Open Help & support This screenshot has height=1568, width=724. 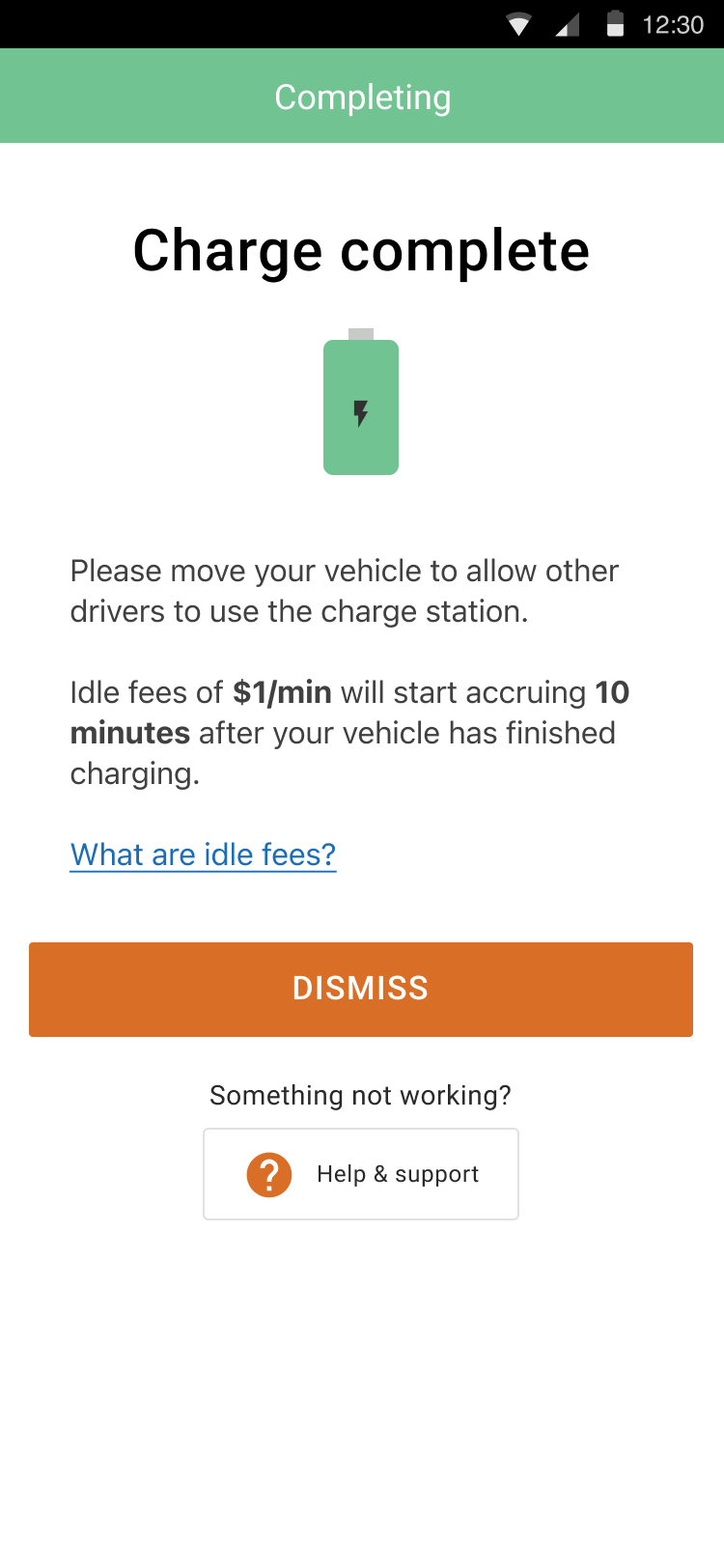pyautogui.click(x=361, y=1174)
